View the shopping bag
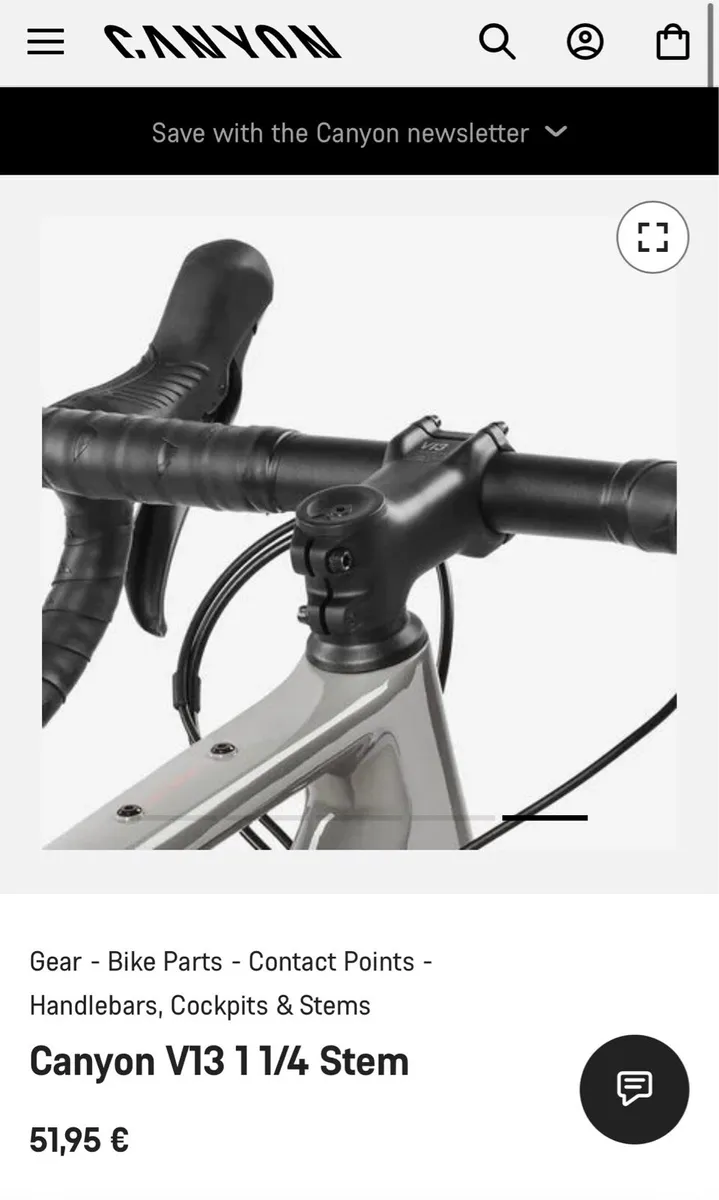 (x=672, y=42)
